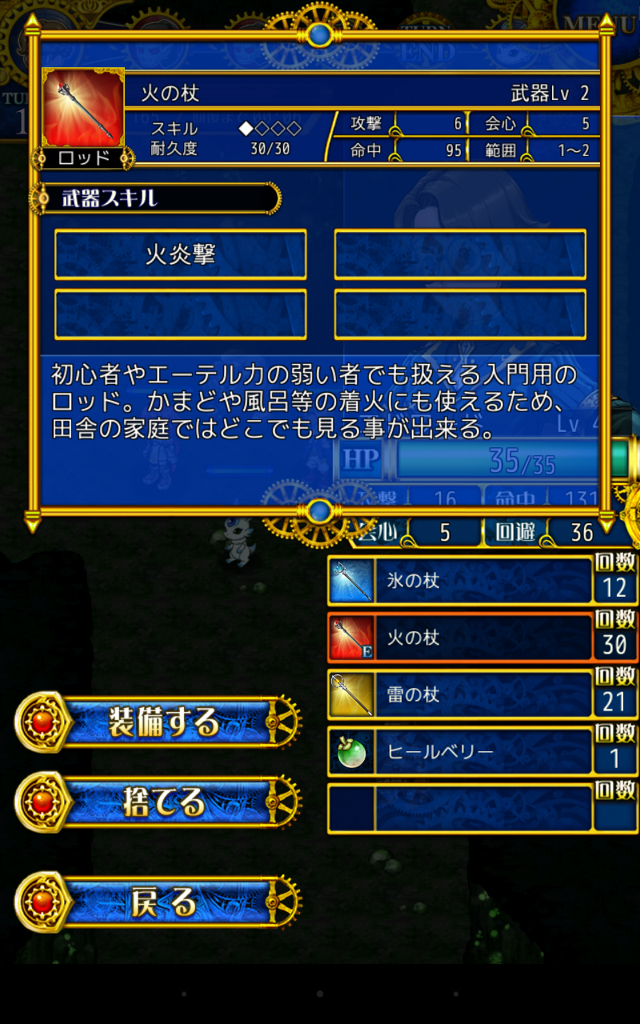The height and width of the screenshot is (1024, 640).
Task: Choose 雷の杖 from the inventory
Action: 460,695
